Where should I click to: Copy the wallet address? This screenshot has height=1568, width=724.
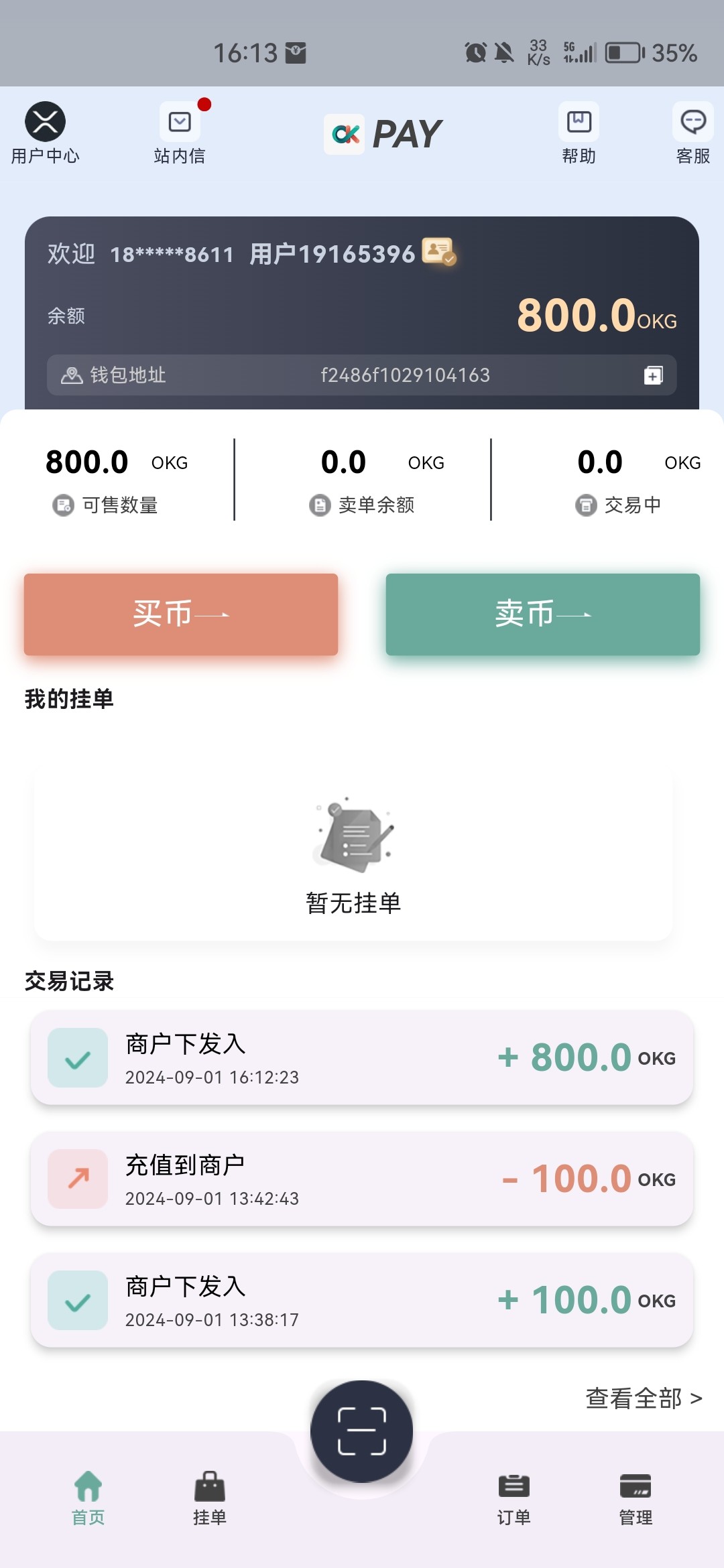click(x=654, y=375)
